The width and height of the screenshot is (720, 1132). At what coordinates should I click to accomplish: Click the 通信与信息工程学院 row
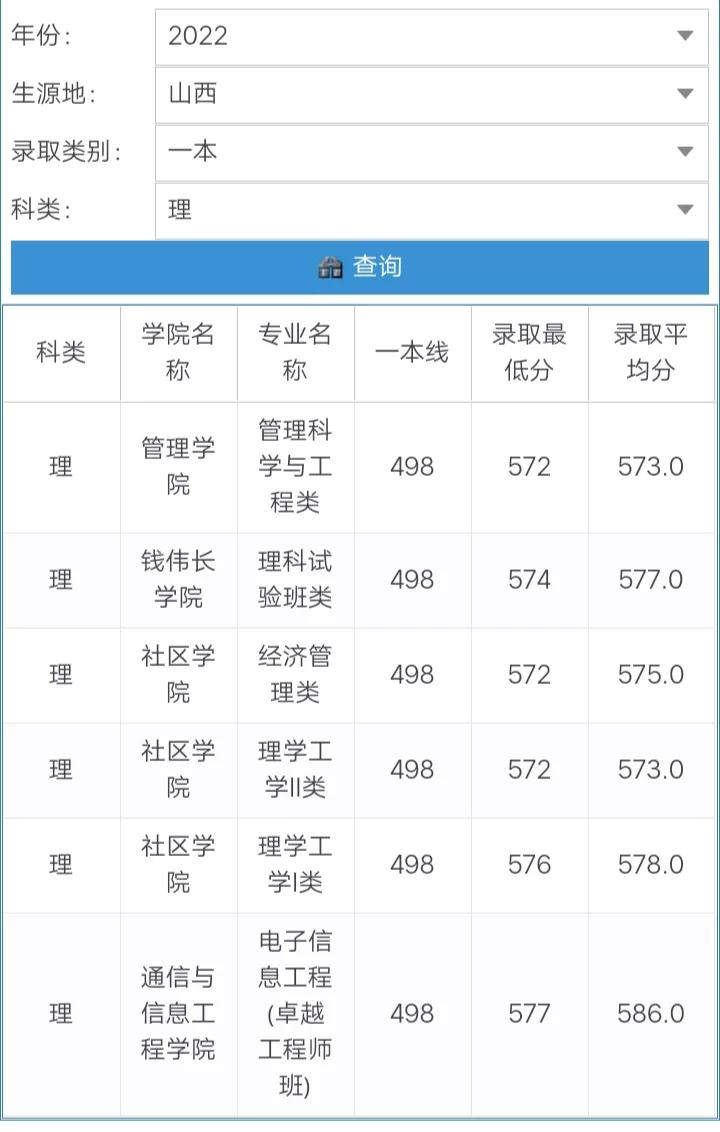178,1013
